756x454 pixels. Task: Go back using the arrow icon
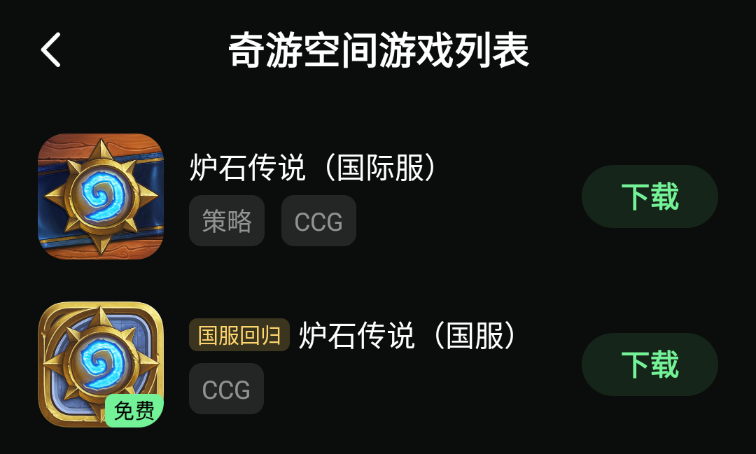[x=51, y=49]
